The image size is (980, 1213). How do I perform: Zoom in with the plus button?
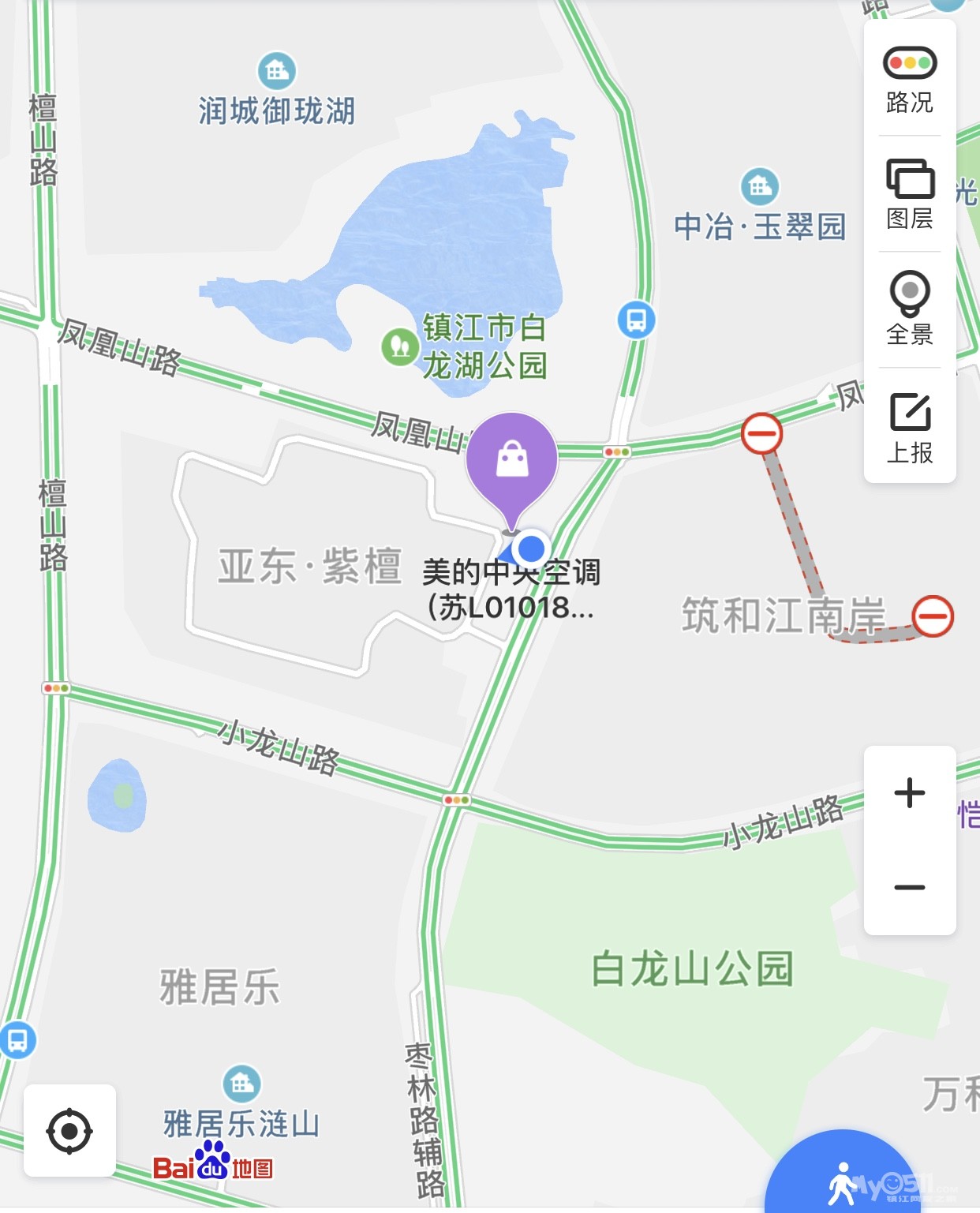909,793
